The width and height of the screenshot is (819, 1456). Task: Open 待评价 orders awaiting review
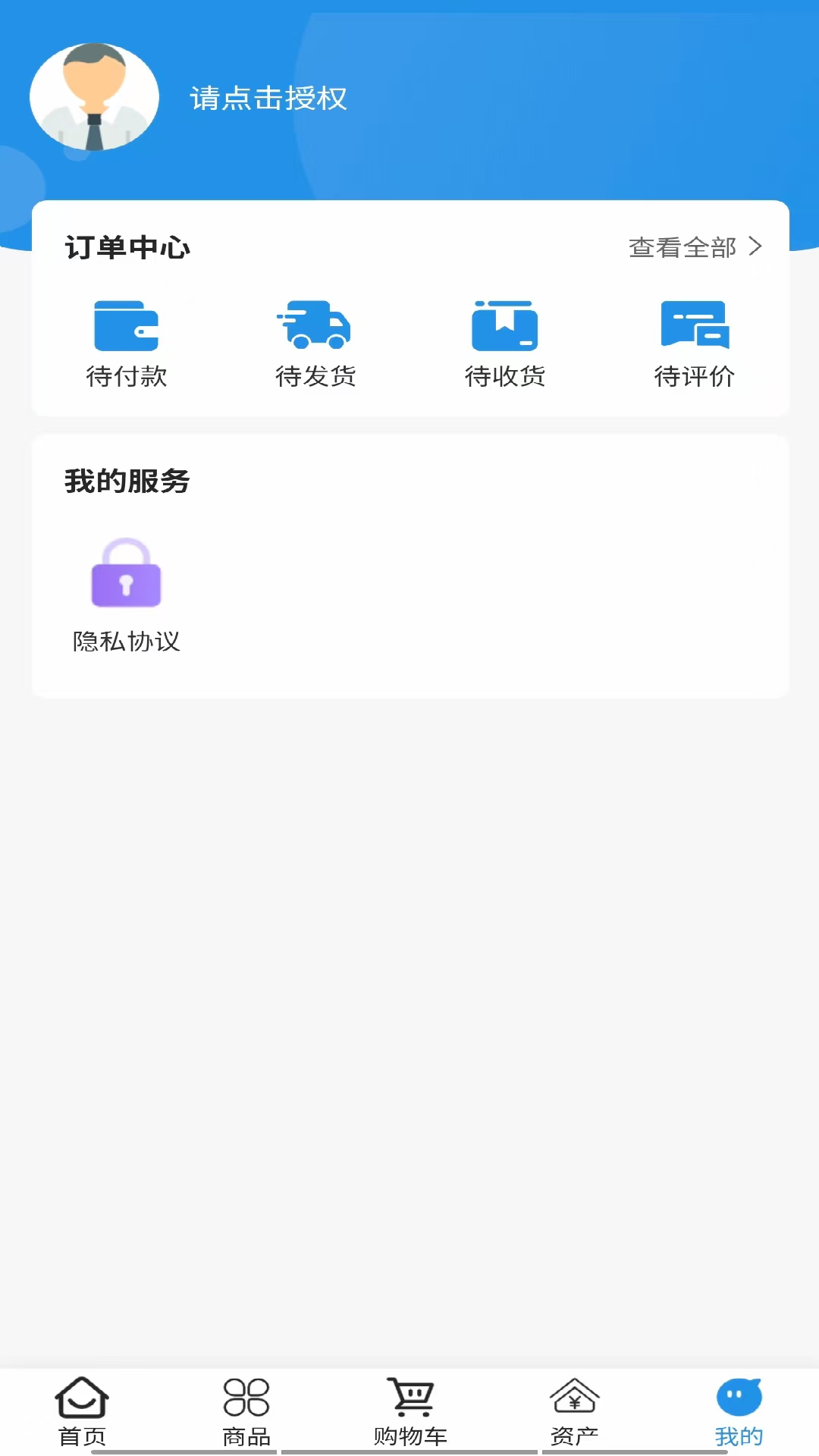(x=694, y=344)
